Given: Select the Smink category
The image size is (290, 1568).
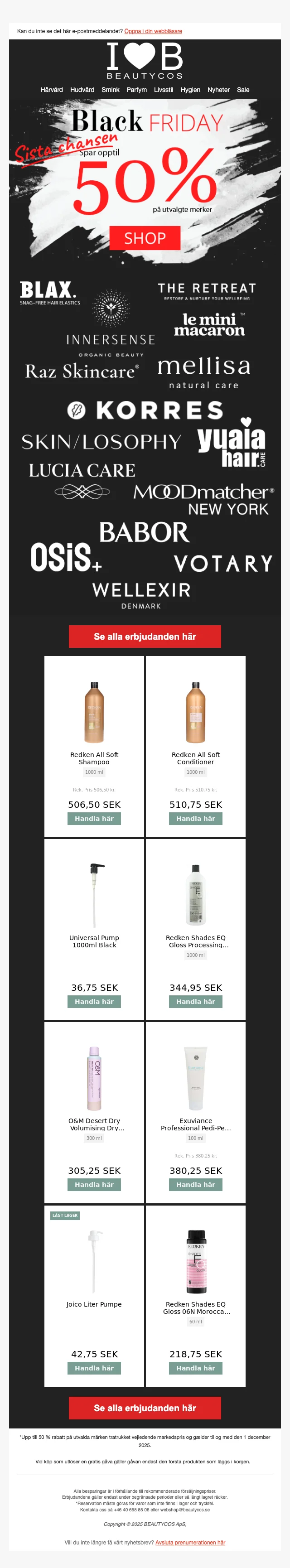Looking at the screenshot, I should coord(110,90).
